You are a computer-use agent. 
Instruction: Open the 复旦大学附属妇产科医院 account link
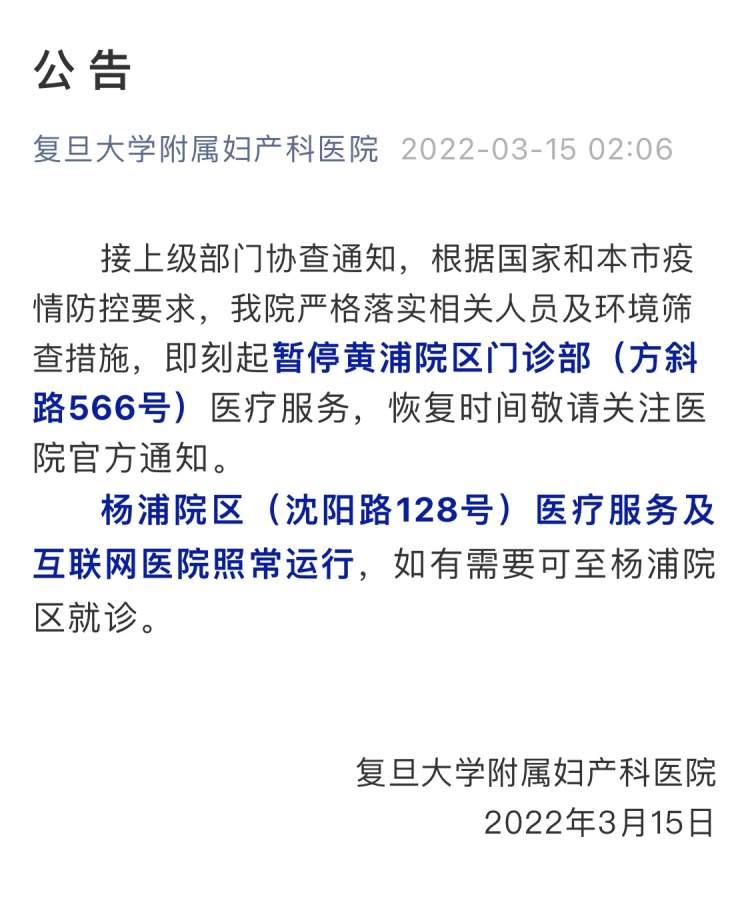click(x=206, y=150)
